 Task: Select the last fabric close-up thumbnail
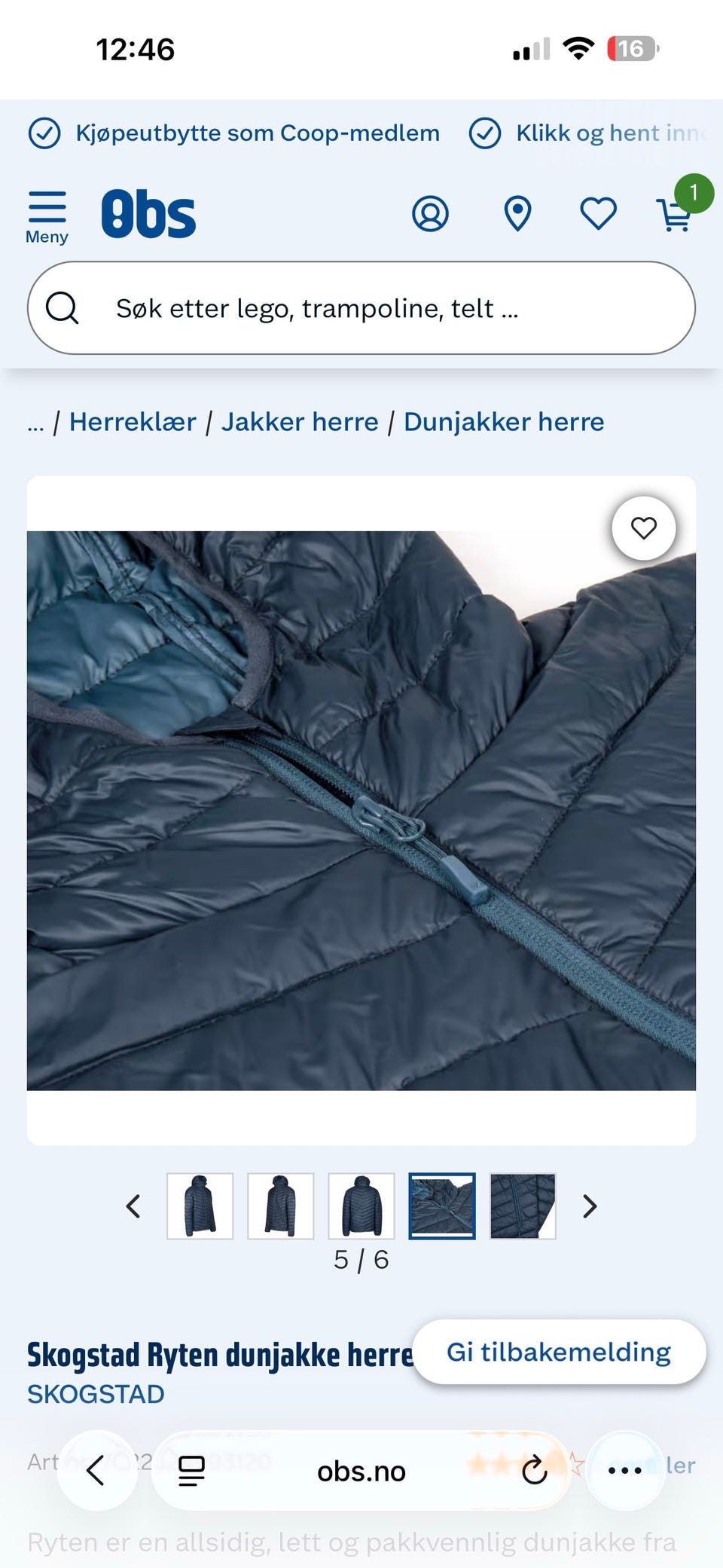[523, 1206]
